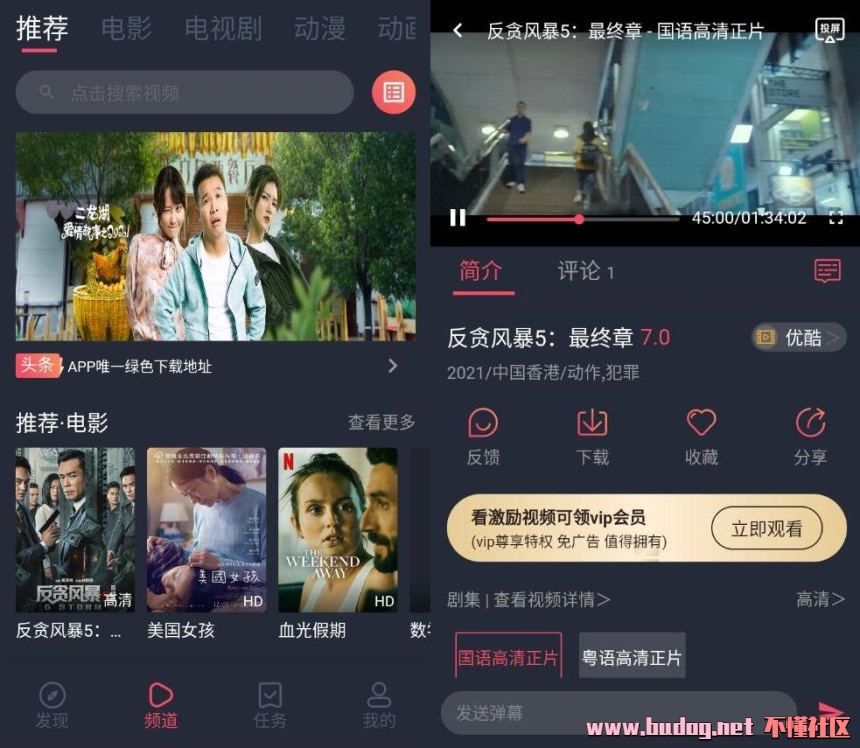This screenshot has width=860, height=748.
Task: Open the 血光假期 movie poster
Action: pyautogui.click(x=337, y=530)
